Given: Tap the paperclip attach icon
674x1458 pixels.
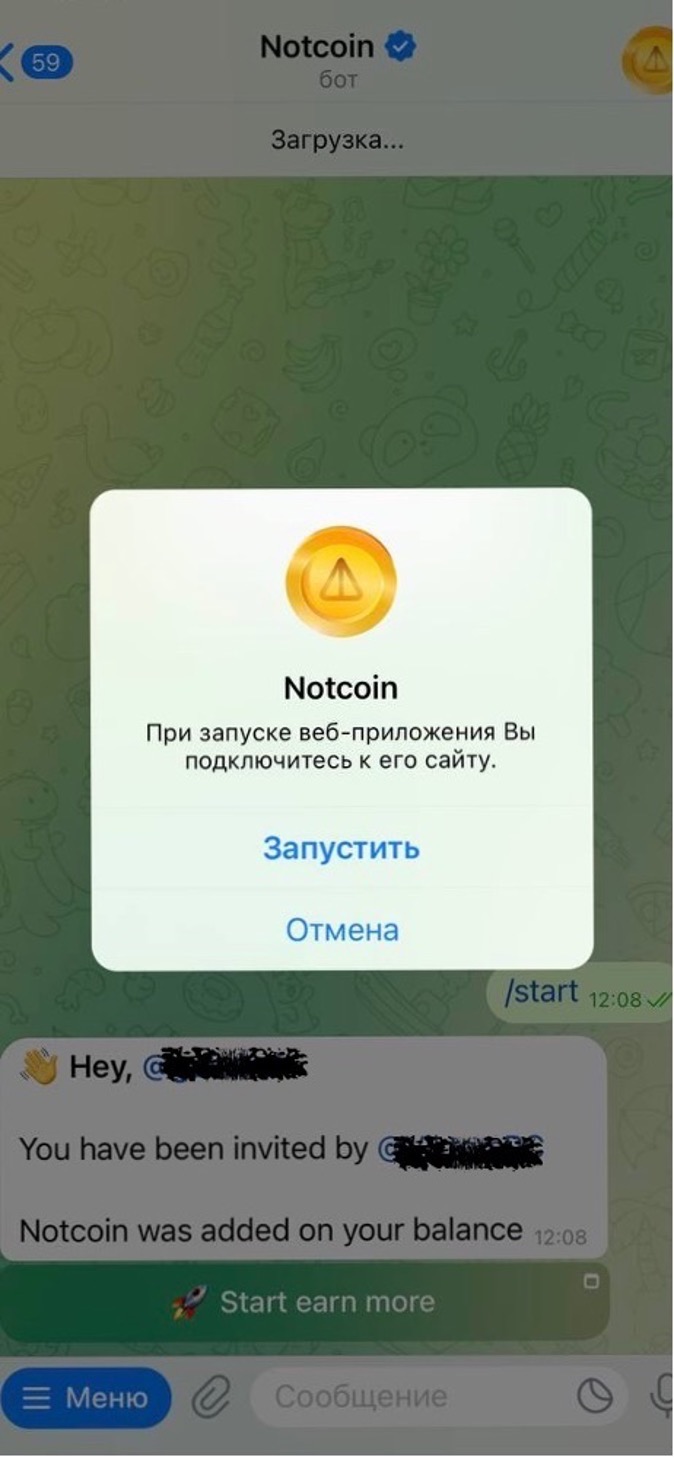Looking at the screenshot, I should pyautogui.click(x=211, y=1397).
